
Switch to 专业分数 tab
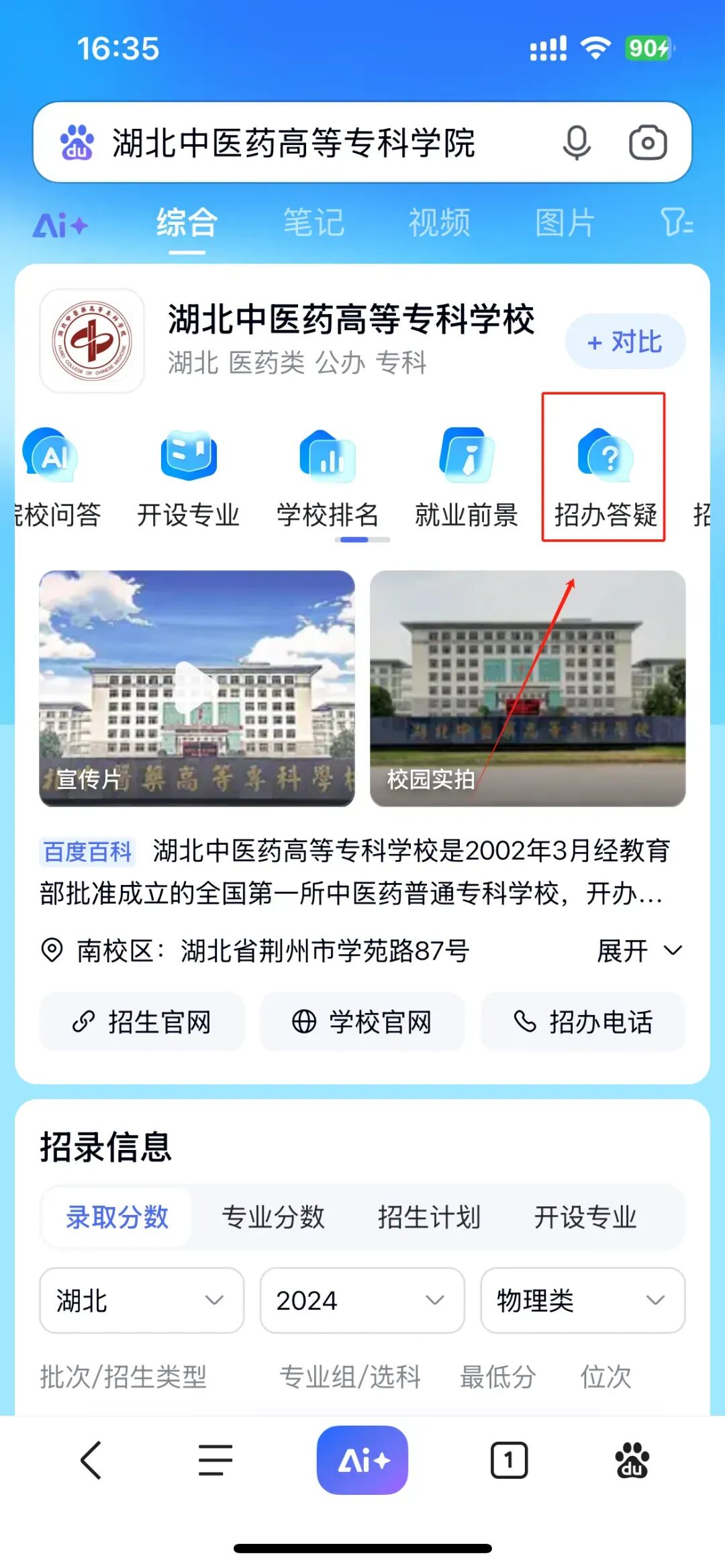click(x=273, y=1216)
